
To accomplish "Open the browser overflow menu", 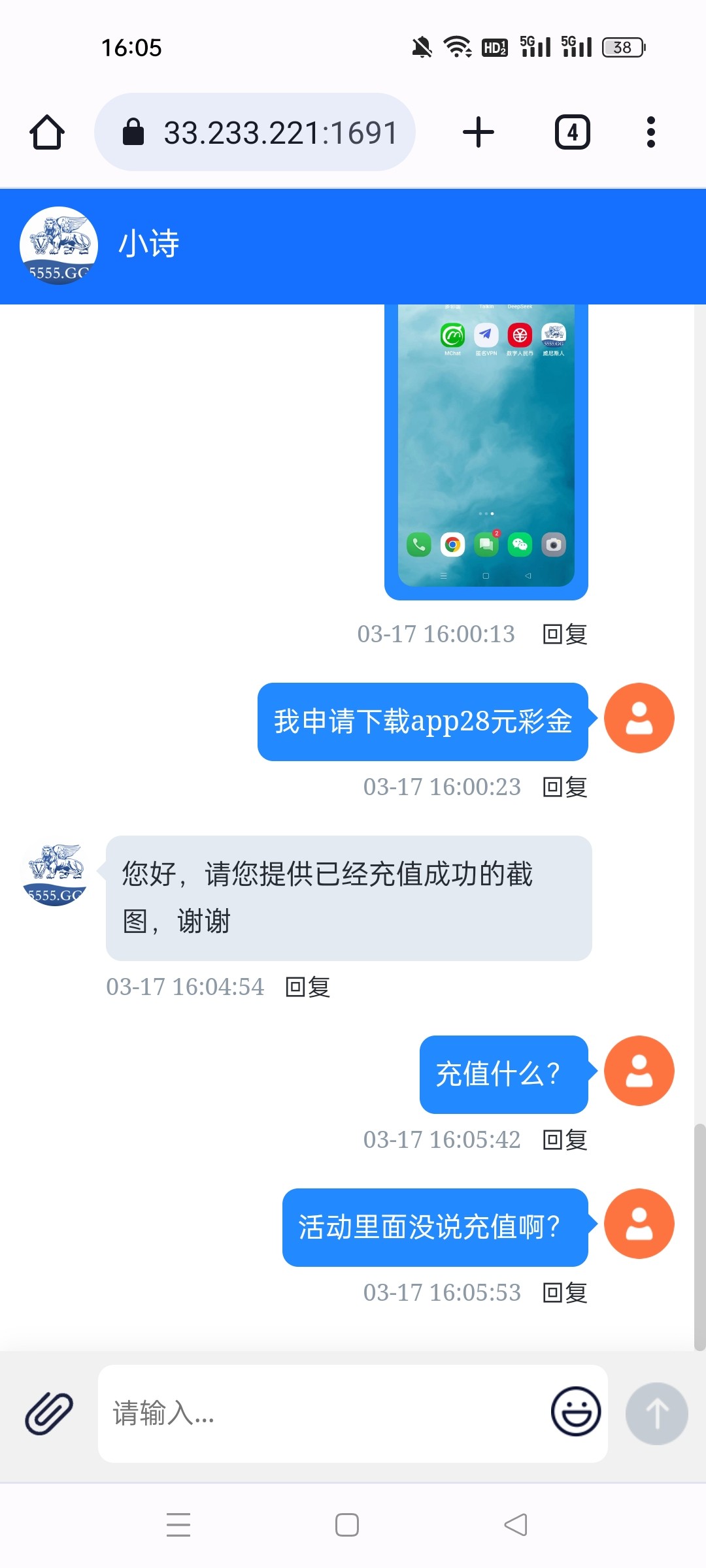I will point(650,133).
